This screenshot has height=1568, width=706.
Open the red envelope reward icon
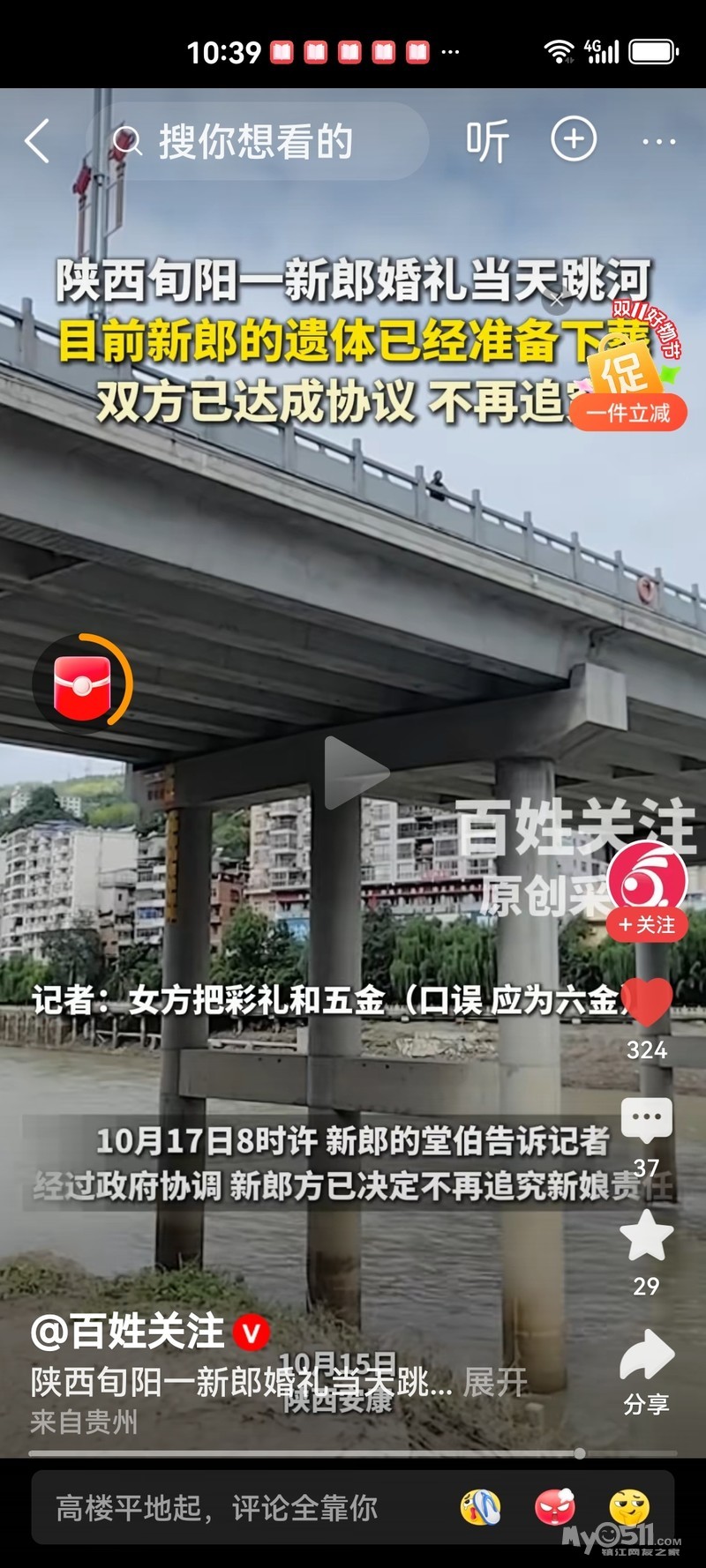pyautogui.click(x=82, y=685)
